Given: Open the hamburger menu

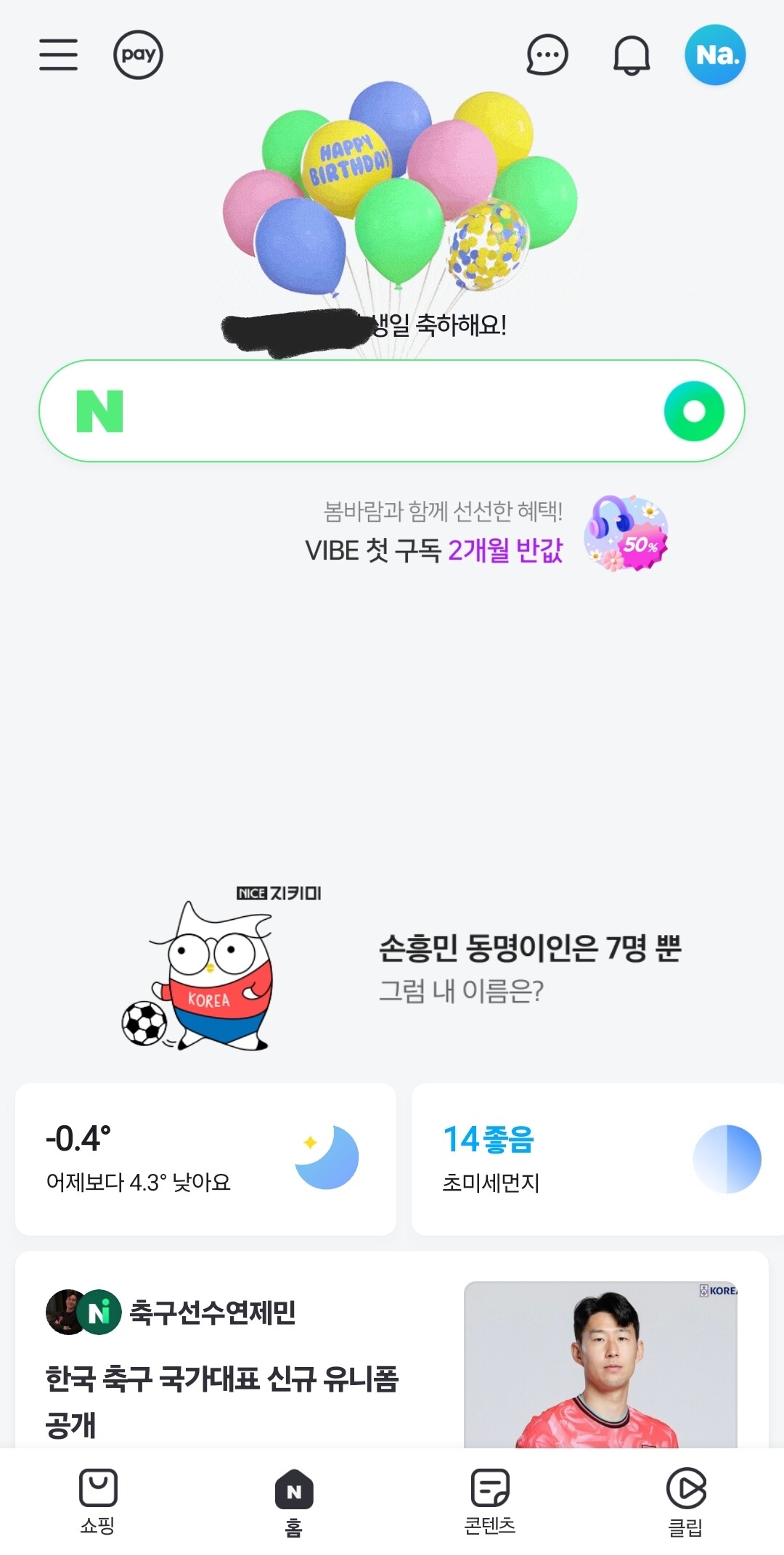Looking at the screenshot, I should click(58, 54).
